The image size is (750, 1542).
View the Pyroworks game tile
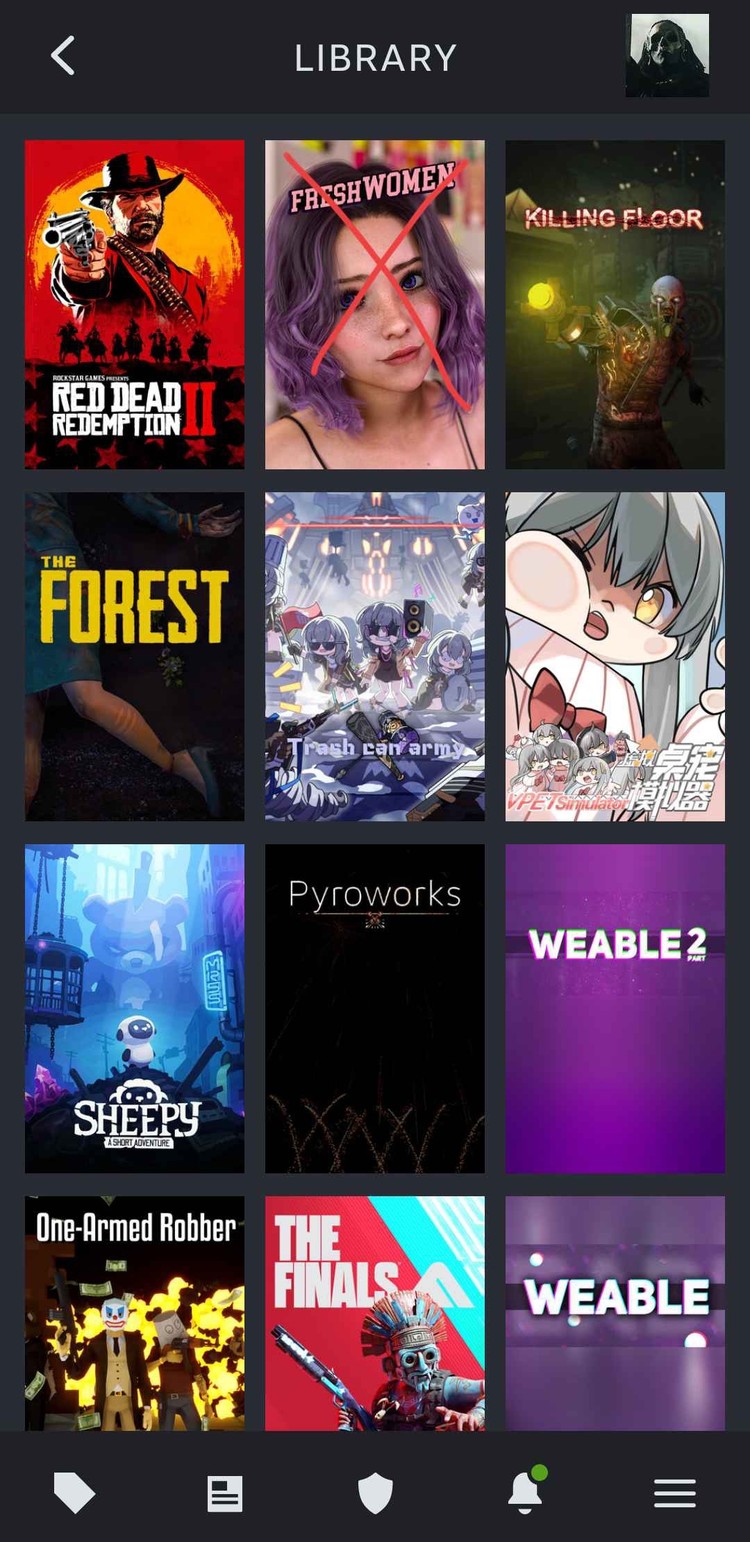(374, 1008)
